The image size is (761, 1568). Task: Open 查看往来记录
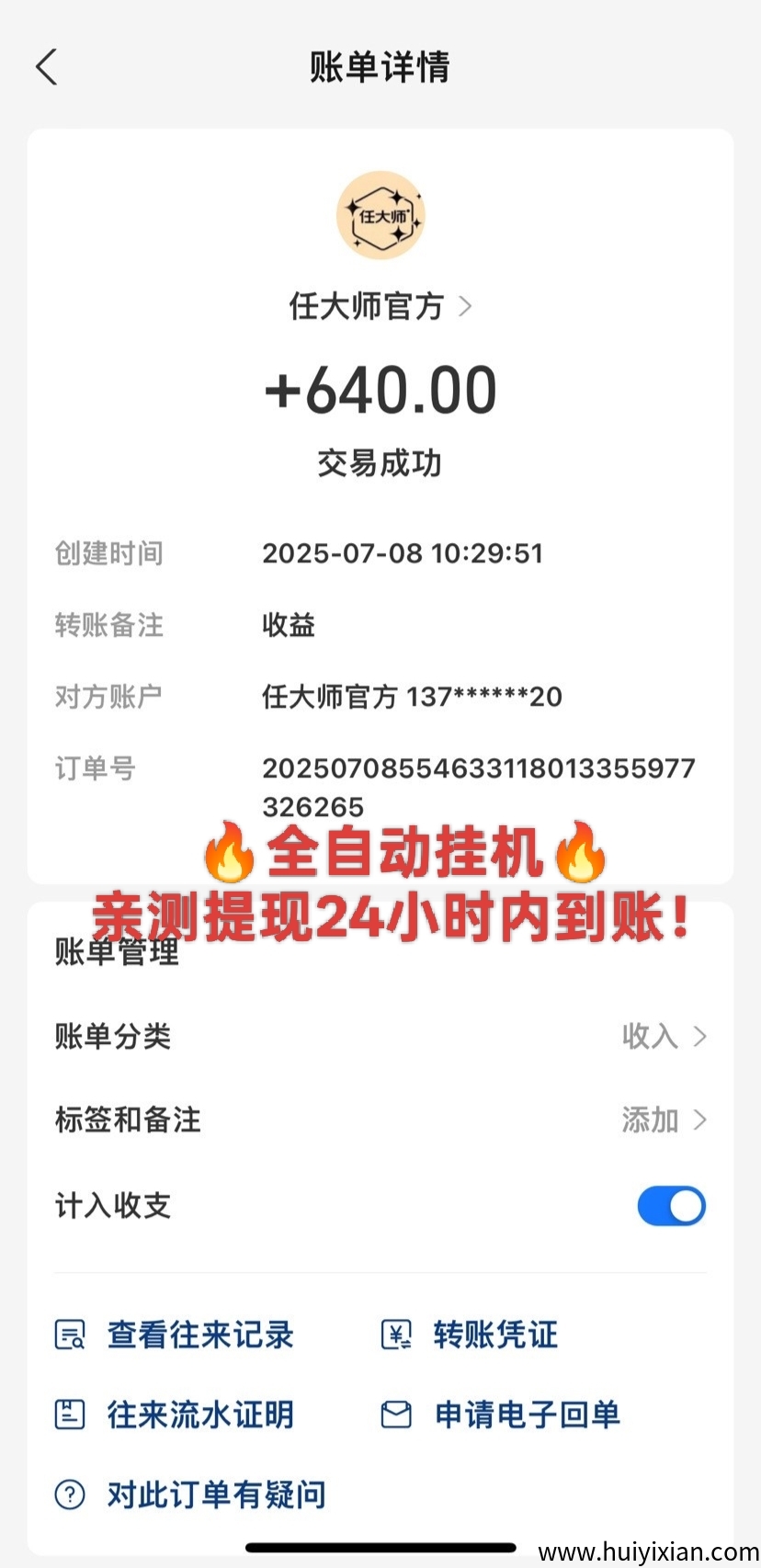[199, 1335]
